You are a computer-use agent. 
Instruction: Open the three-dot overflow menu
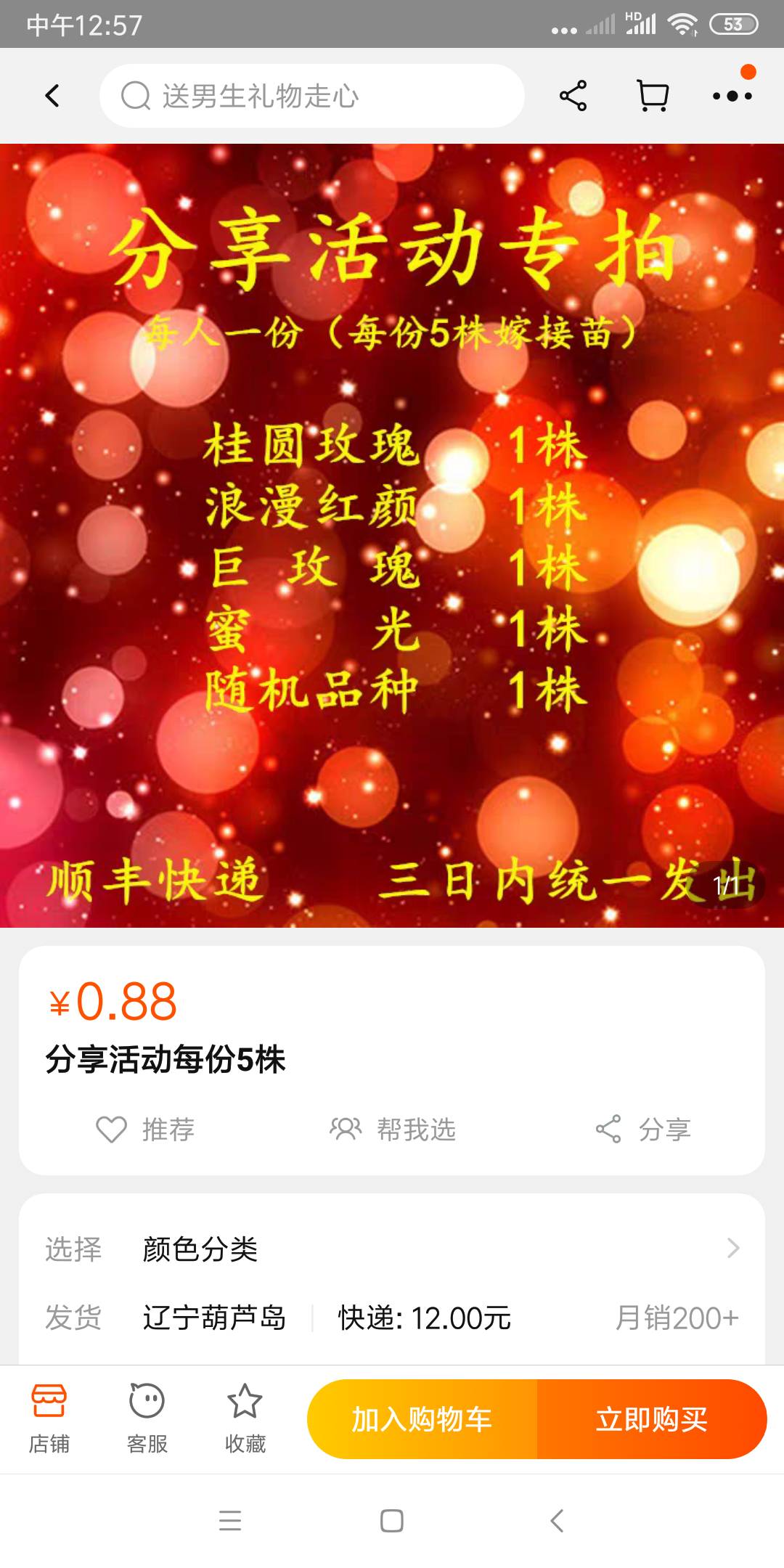[732, 96]
